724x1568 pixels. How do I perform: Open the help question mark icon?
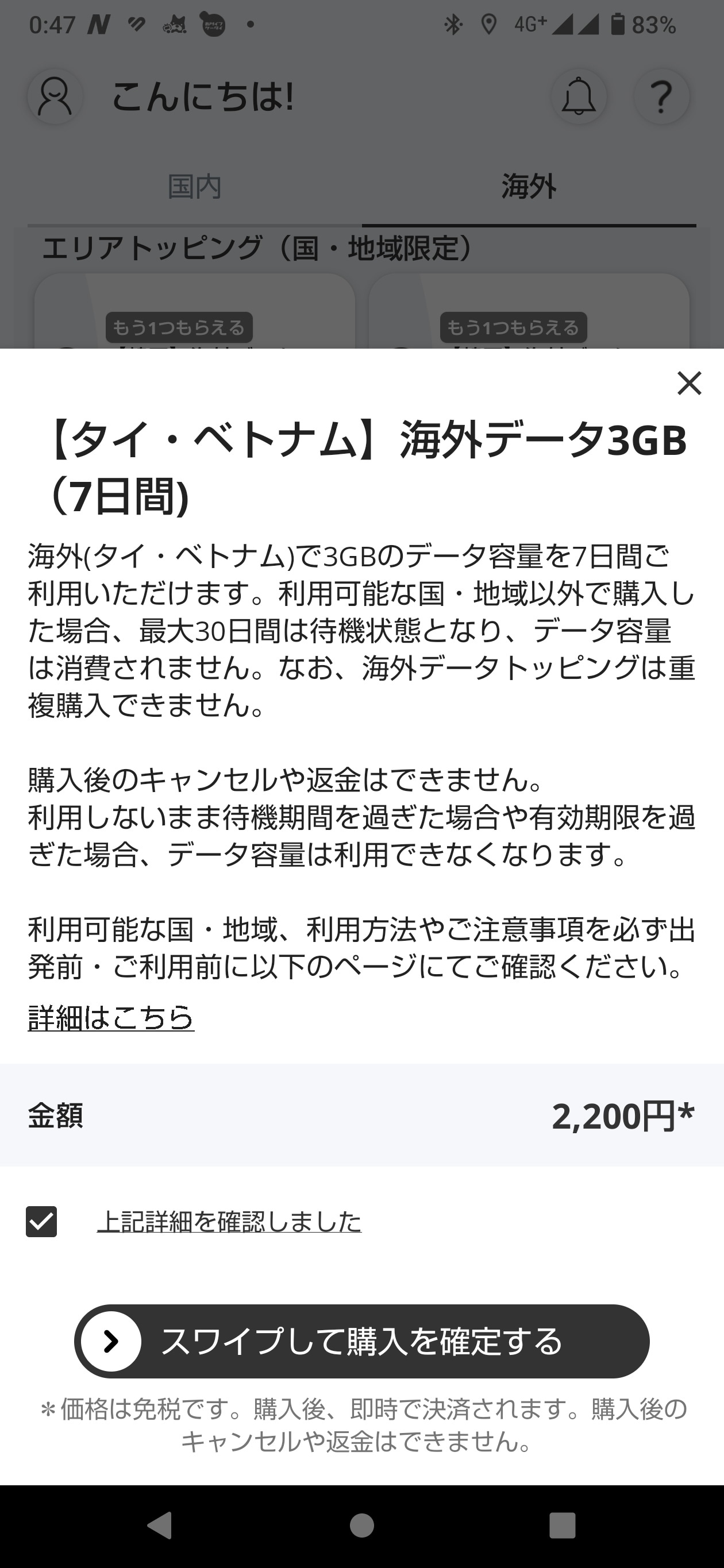[662, 96]
